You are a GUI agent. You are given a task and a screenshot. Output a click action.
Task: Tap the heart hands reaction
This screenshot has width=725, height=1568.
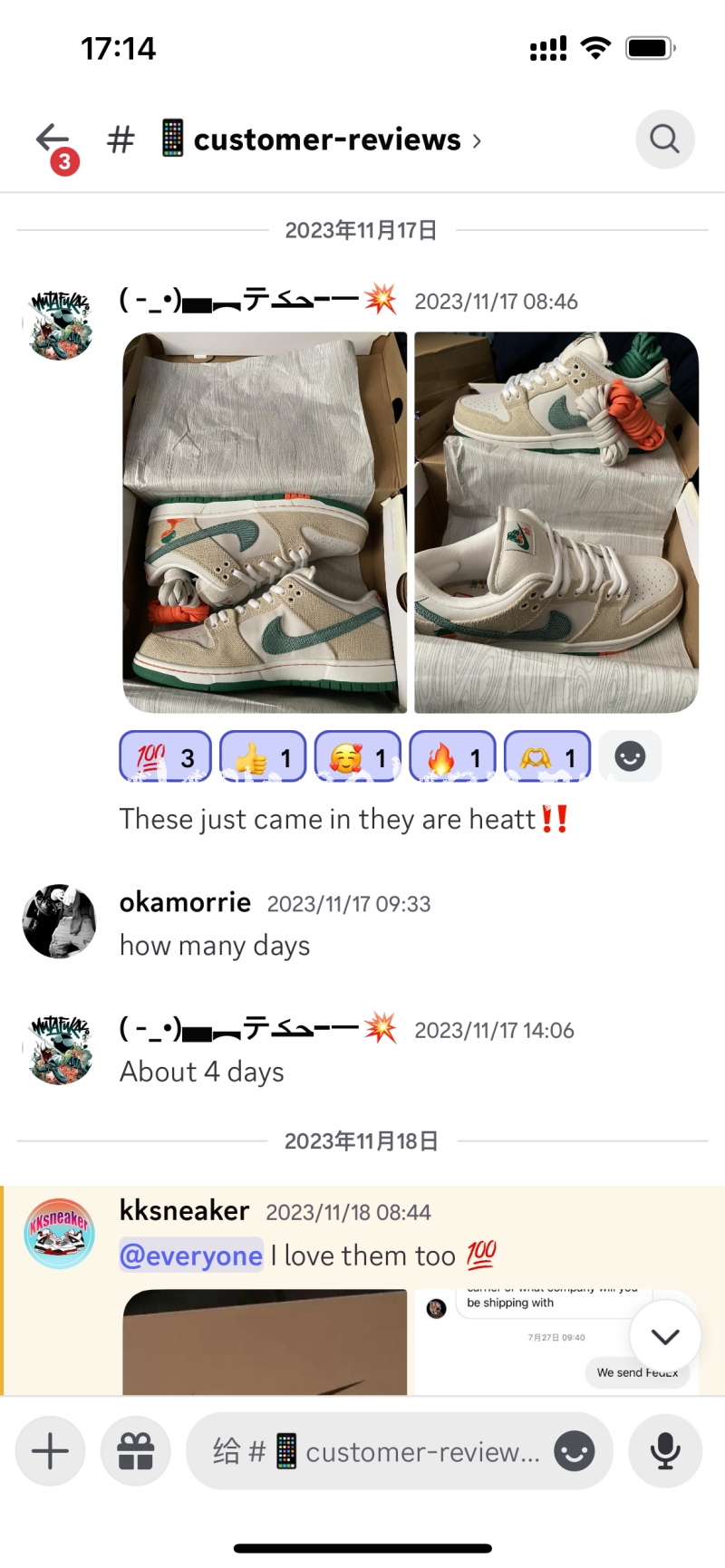547,756
